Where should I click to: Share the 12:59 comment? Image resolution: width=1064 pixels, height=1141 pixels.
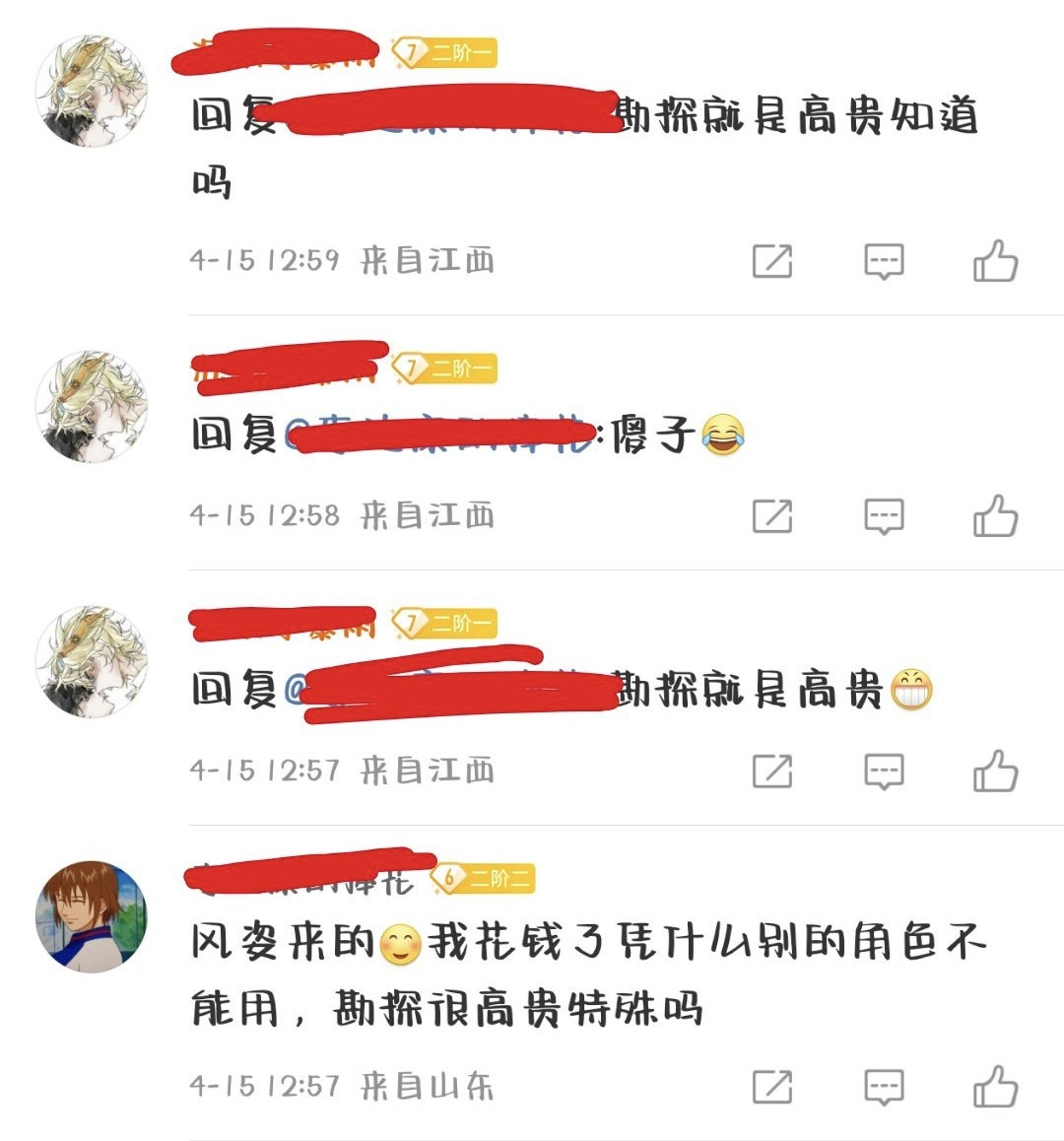coord(772,261)
